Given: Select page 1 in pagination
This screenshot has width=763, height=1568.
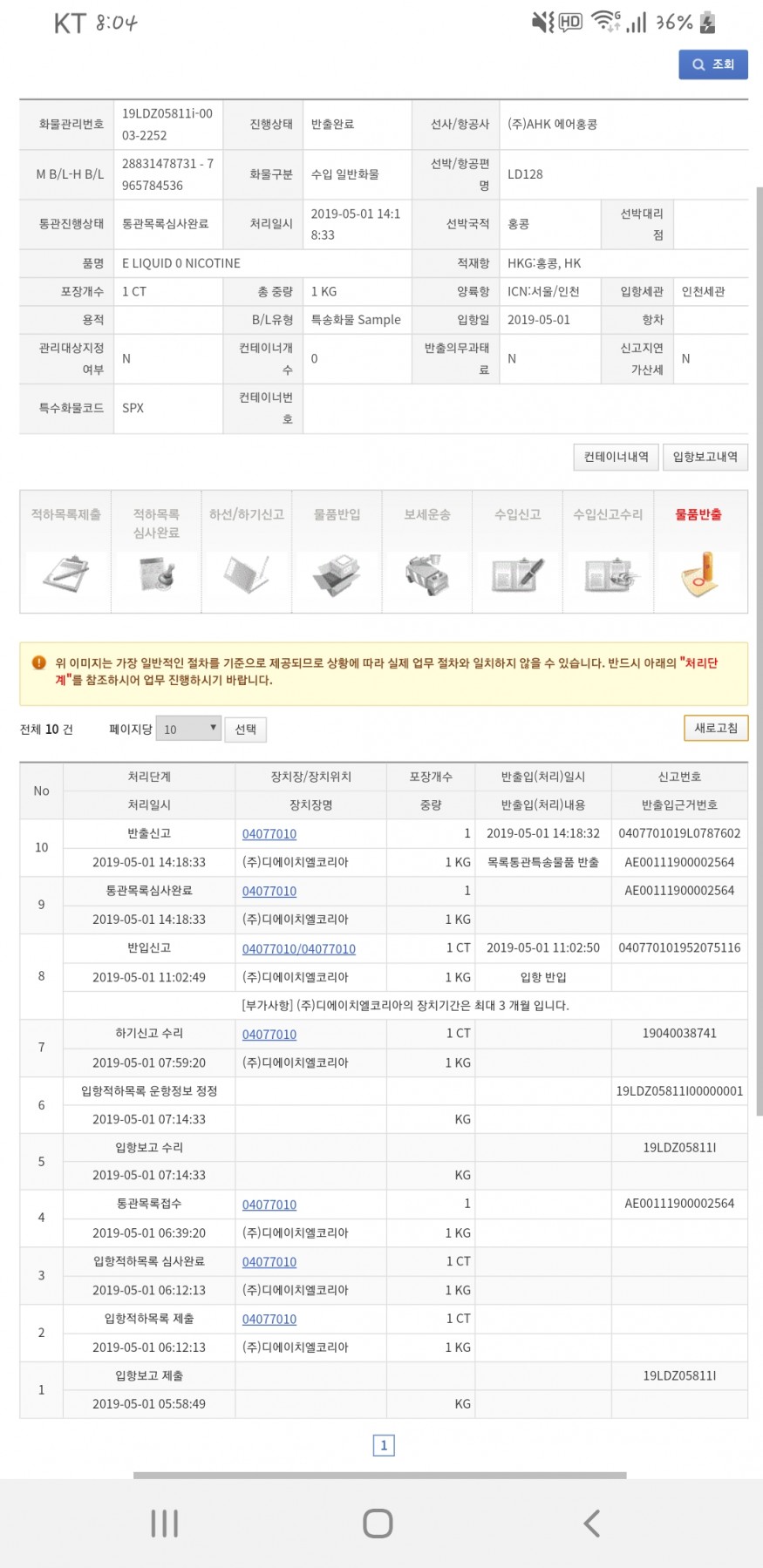Looking at the screenshot, I should (x=384, y=1446).
